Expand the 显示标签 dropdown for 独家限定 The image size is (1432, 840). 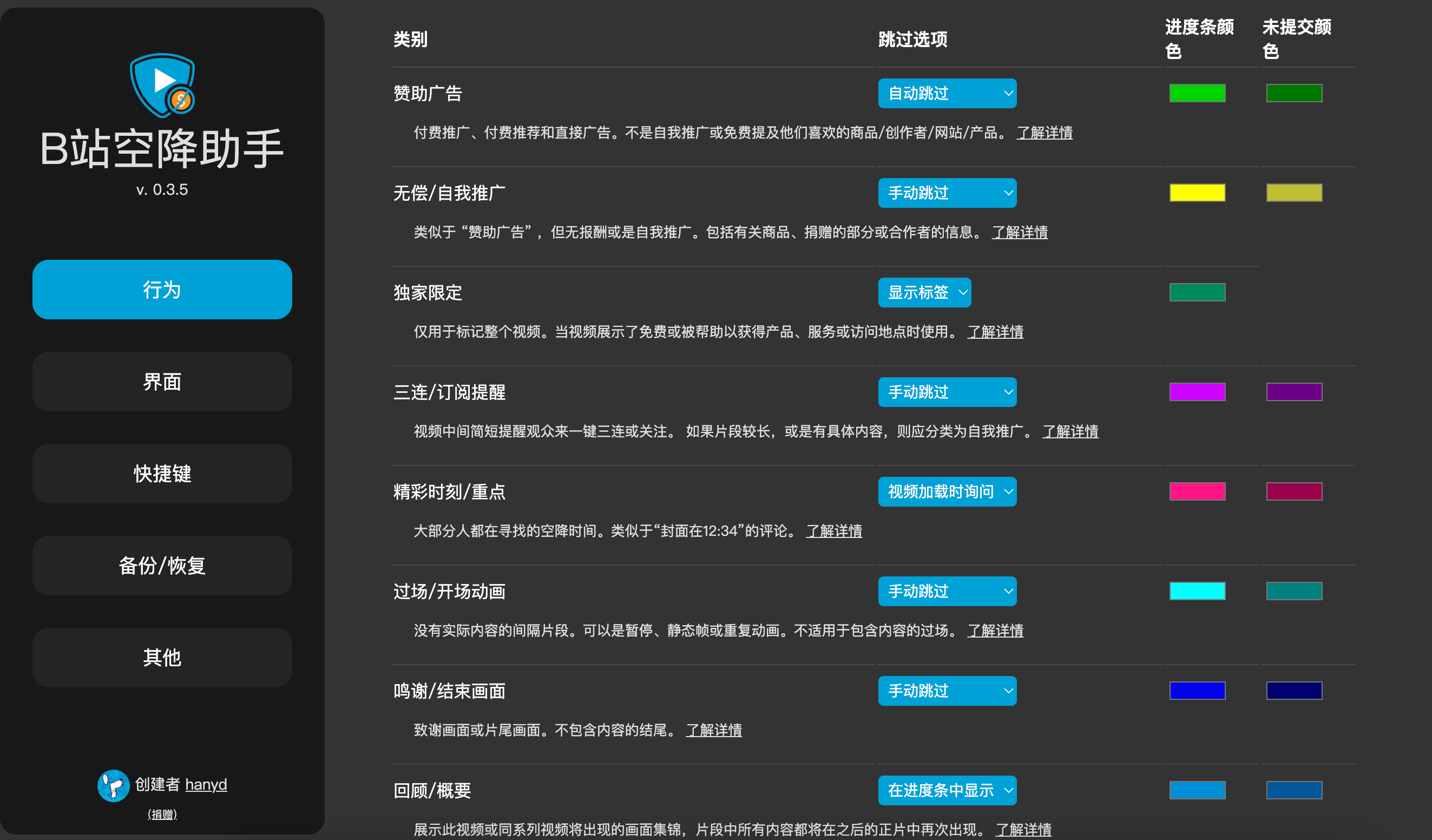[924, 293]
